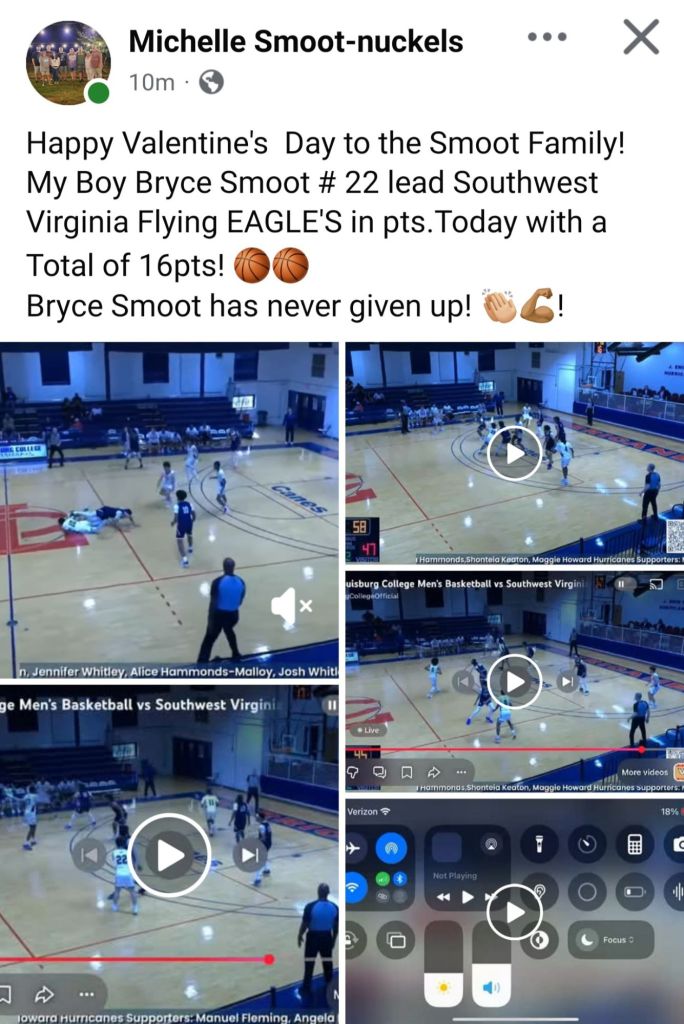The image size is (684, 1024).
Task: Play the bottom-left video with player 22
Action: [170, 854]
